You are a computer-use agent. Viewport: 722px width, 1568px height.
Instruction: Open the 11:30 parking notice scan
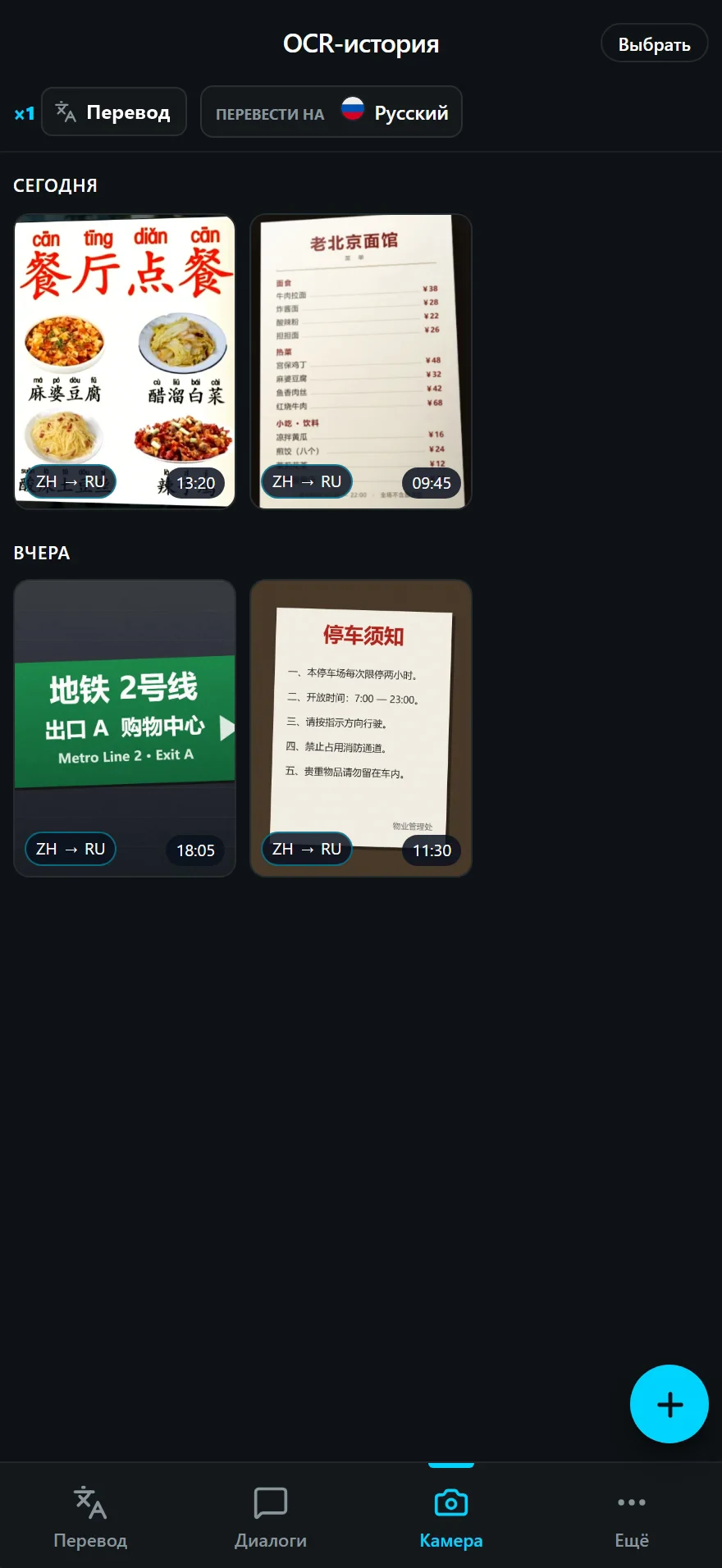(361, 728)
